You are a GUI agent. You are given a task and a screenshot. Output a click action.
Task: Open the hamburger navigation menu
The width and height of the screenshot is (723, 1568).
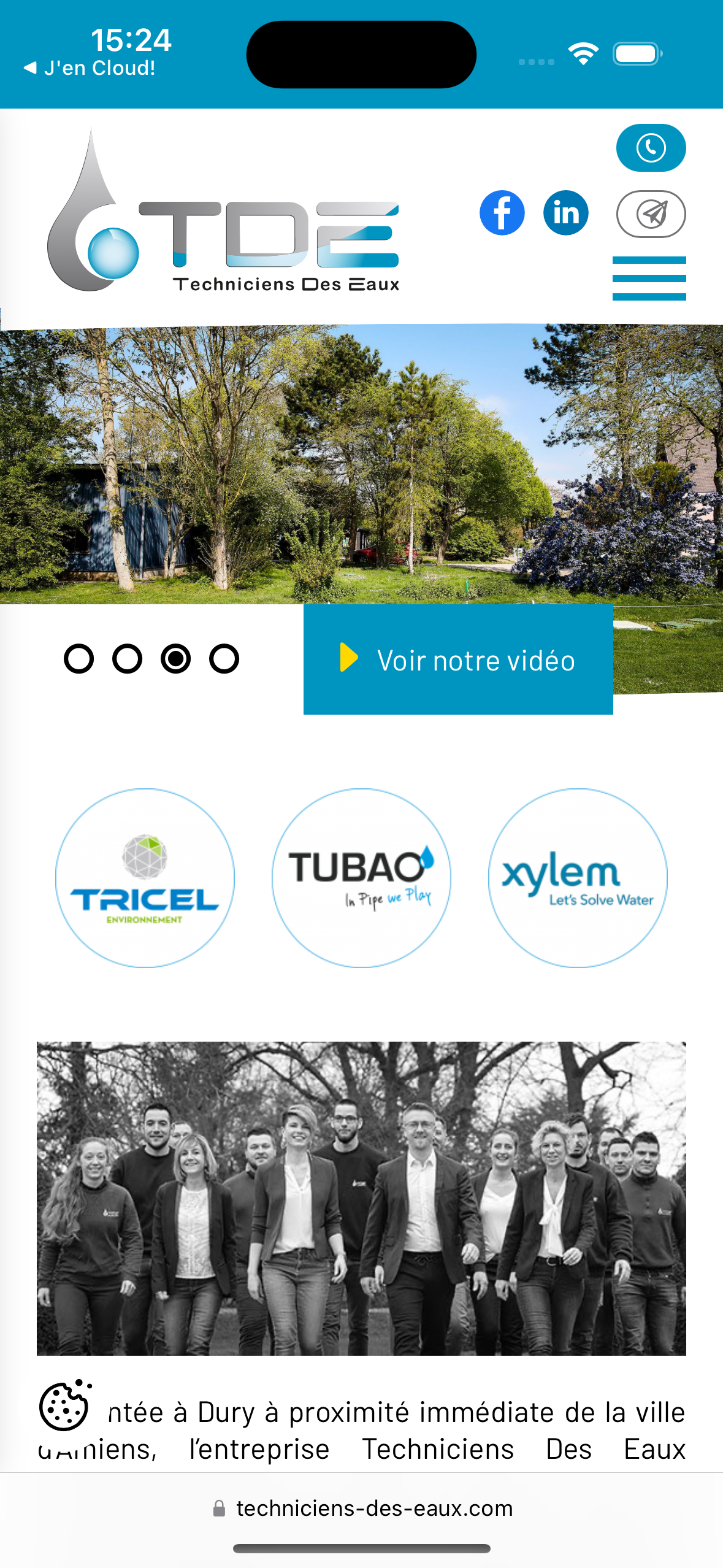point(649,279)
